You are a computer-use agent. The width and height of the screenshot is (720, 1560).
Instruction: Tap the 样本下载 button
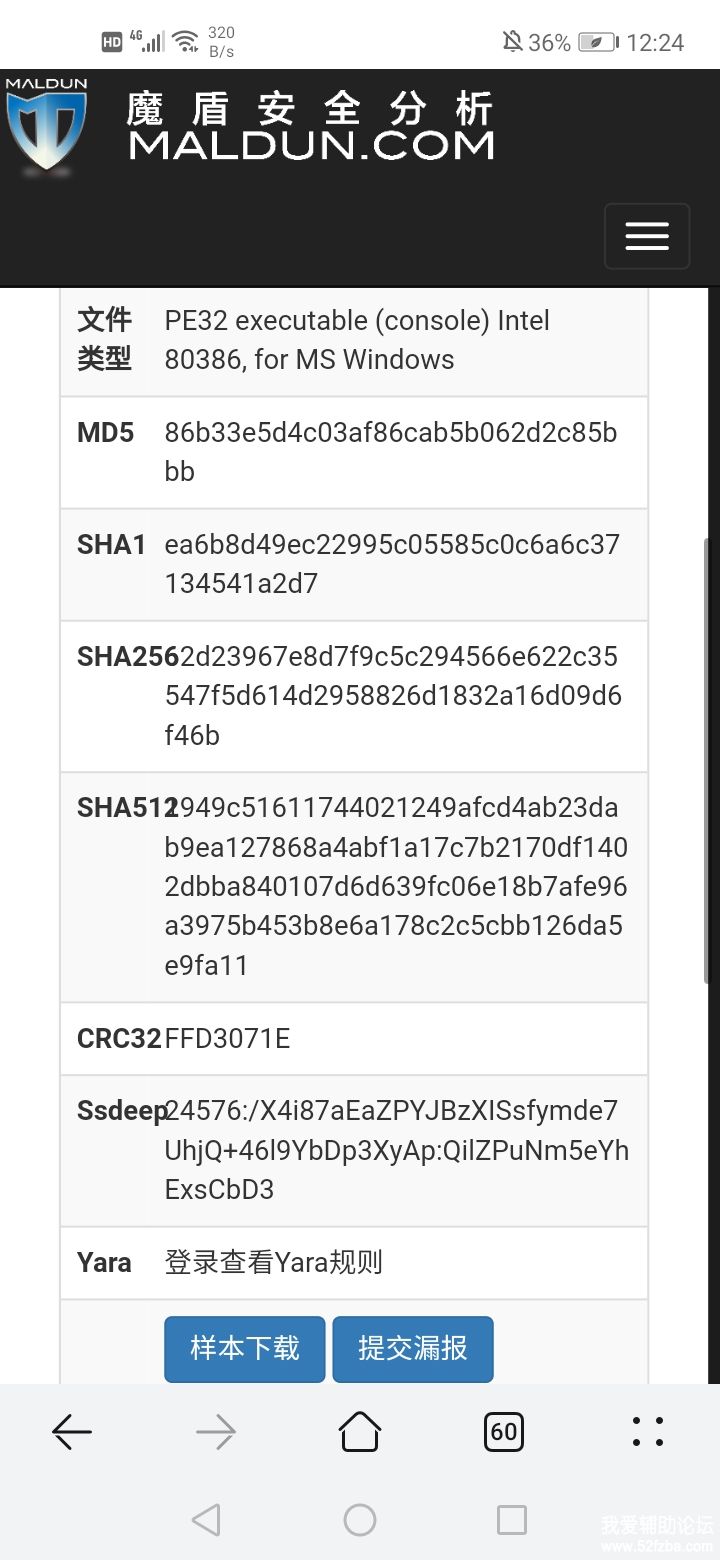click(x=245, y=1348)
